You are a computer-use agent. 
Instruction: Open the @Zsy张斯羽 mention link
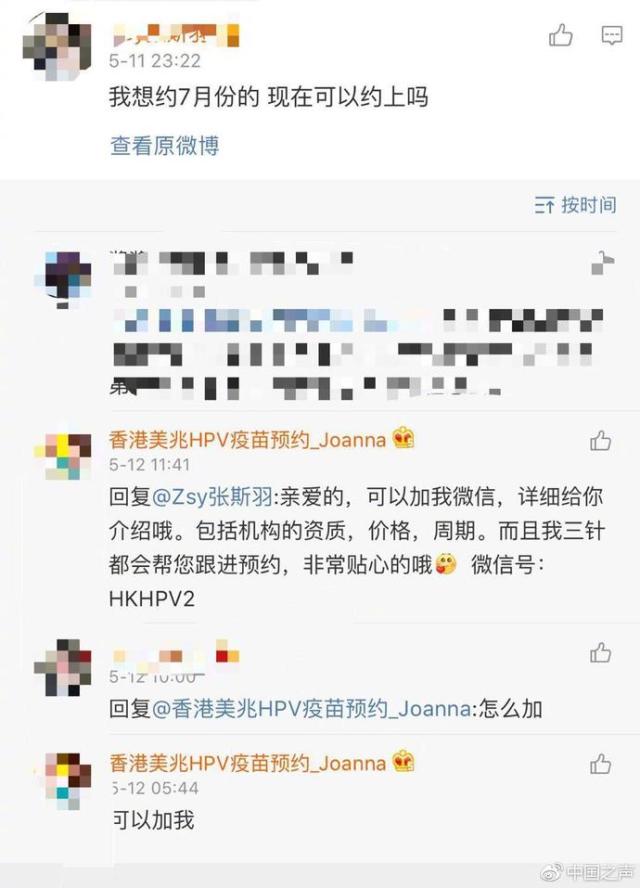click(206, 494)
